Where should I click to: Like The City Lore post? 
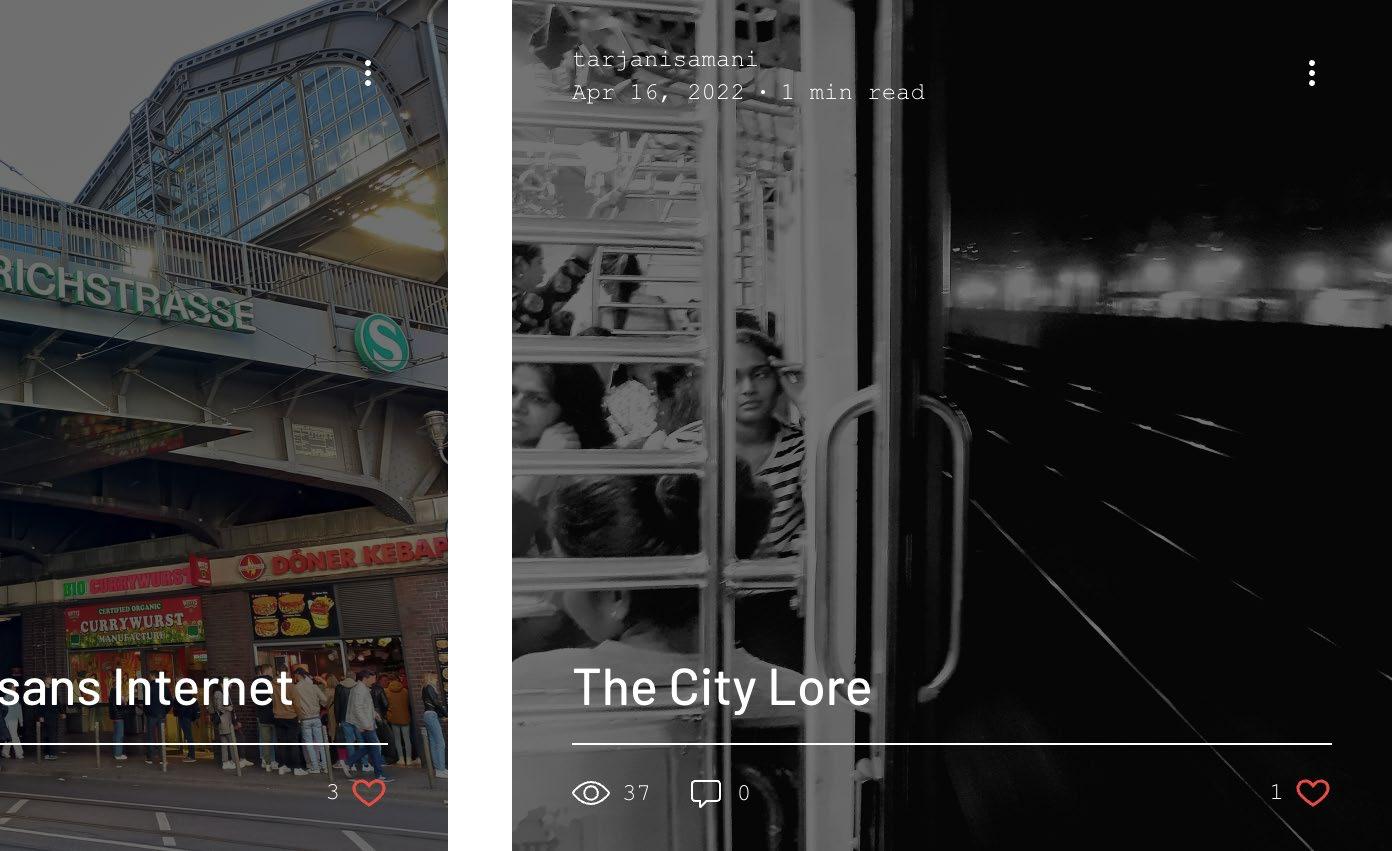(1312, 793)
